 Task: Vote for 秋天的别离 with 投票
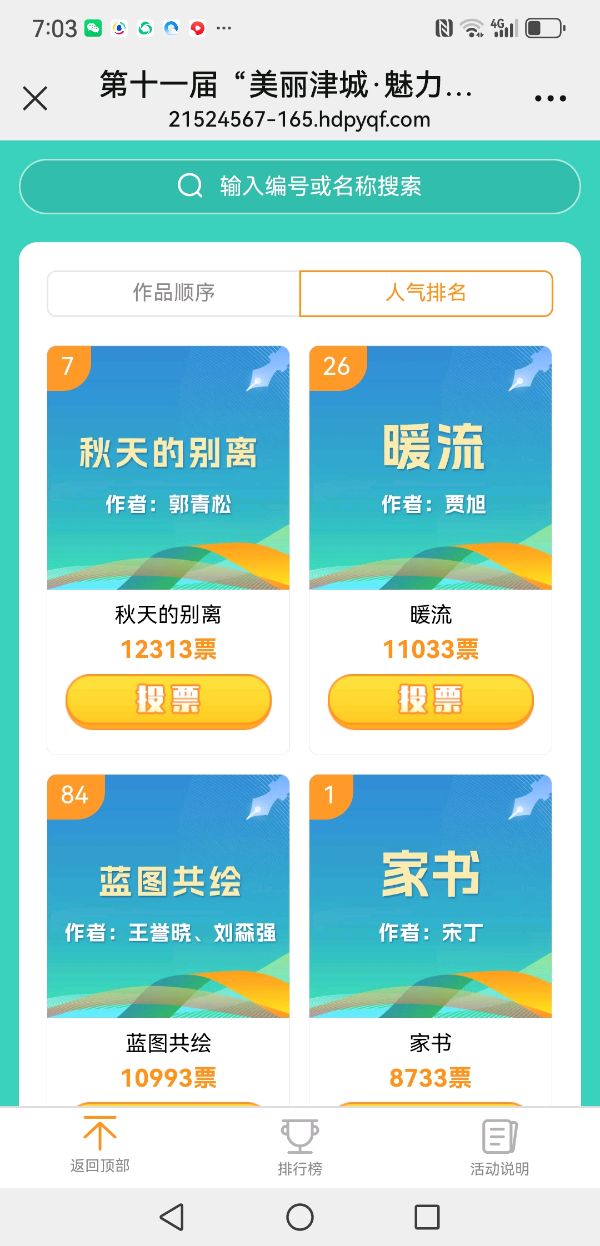coord(168,700)
